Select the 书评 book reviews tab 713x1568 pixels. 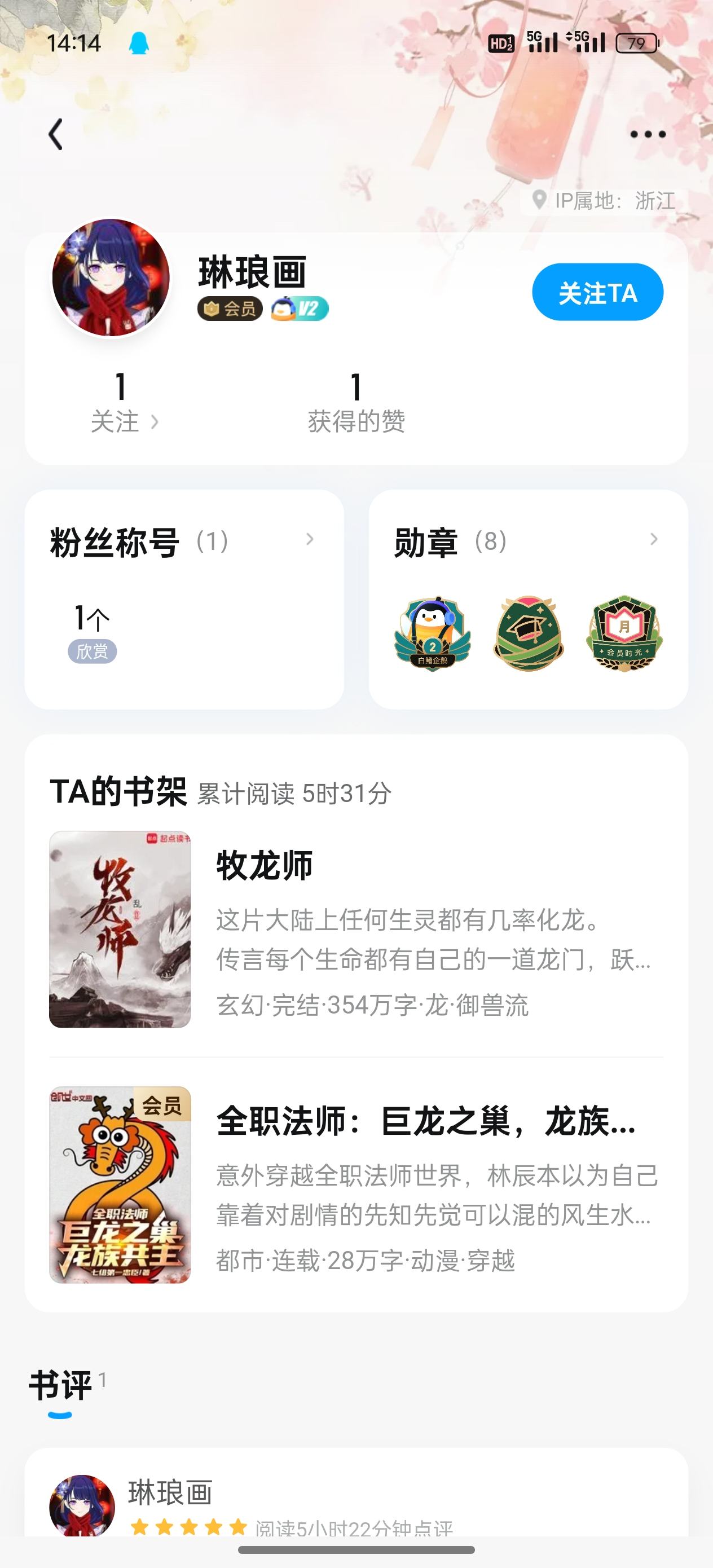point(61,1386)
